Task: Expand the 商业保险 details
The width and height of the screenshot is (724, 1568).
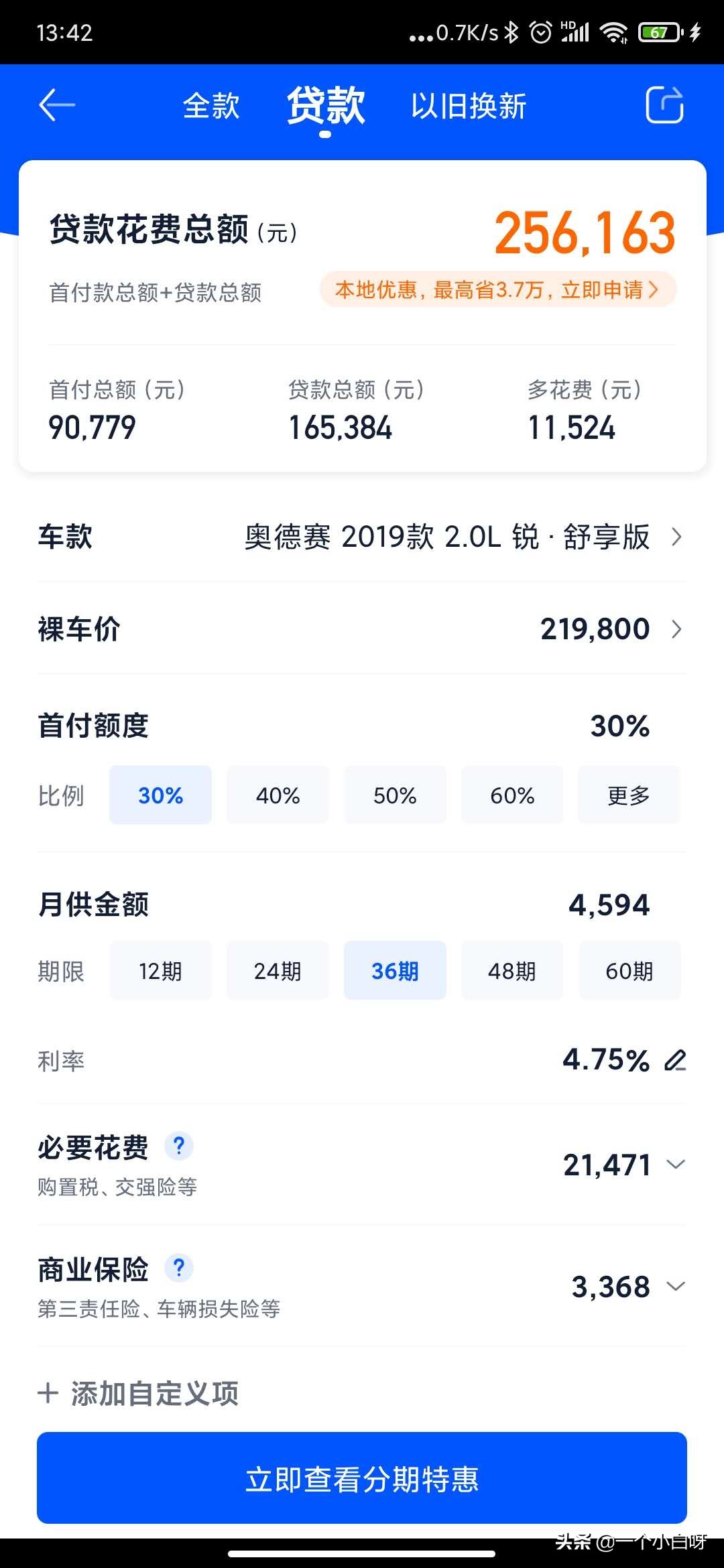Action: (x=676, y=1287)
